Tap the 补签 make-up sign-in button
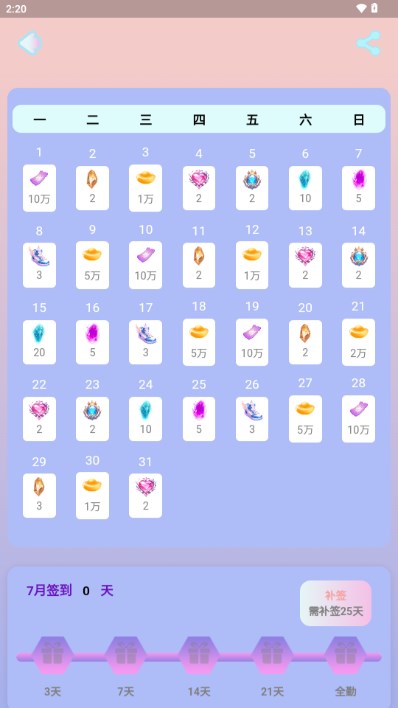Screen dimensions: 398x708 point(336,603)
